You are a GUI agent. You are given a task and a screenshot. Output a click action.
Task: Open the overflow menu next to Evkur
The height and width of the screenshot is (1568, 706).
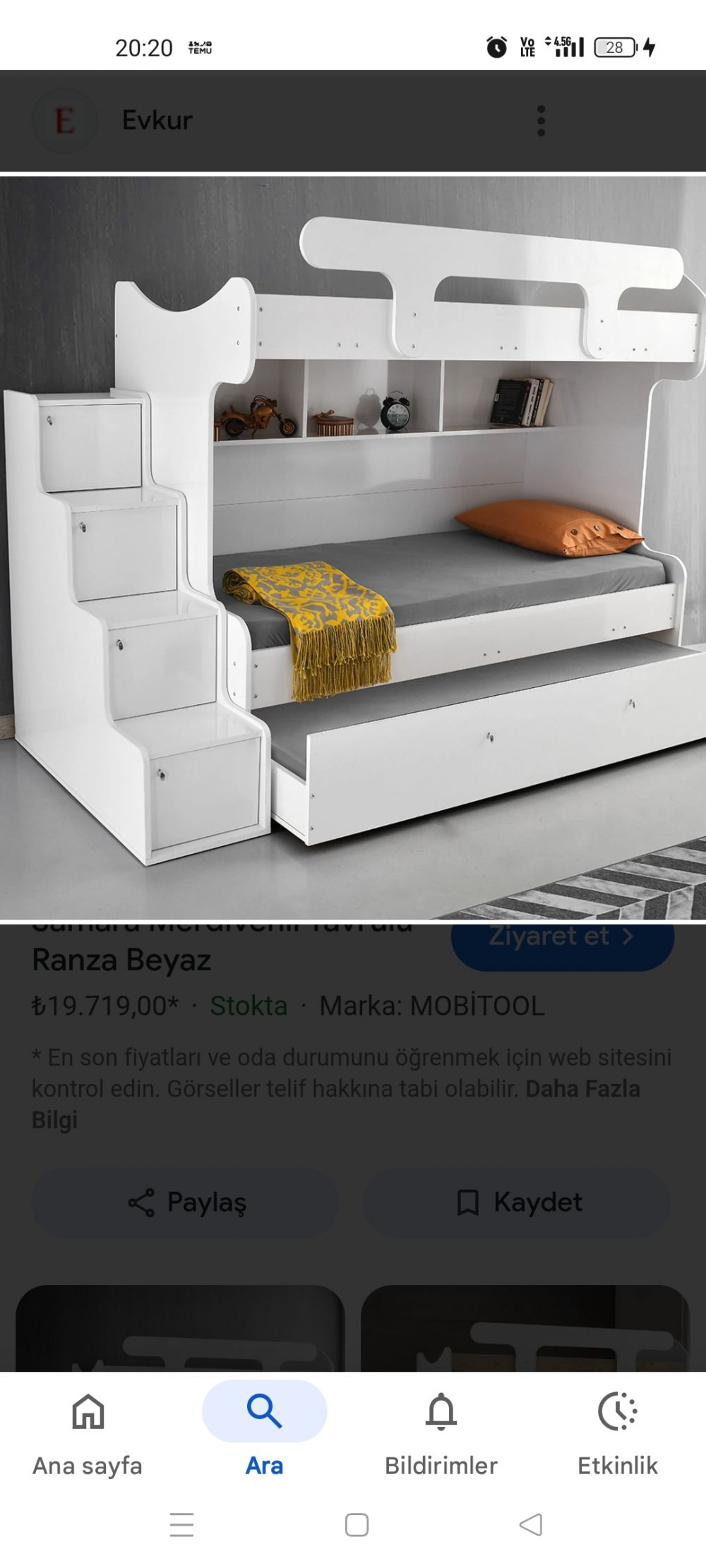pyautogui.click(x=541, y=121)
